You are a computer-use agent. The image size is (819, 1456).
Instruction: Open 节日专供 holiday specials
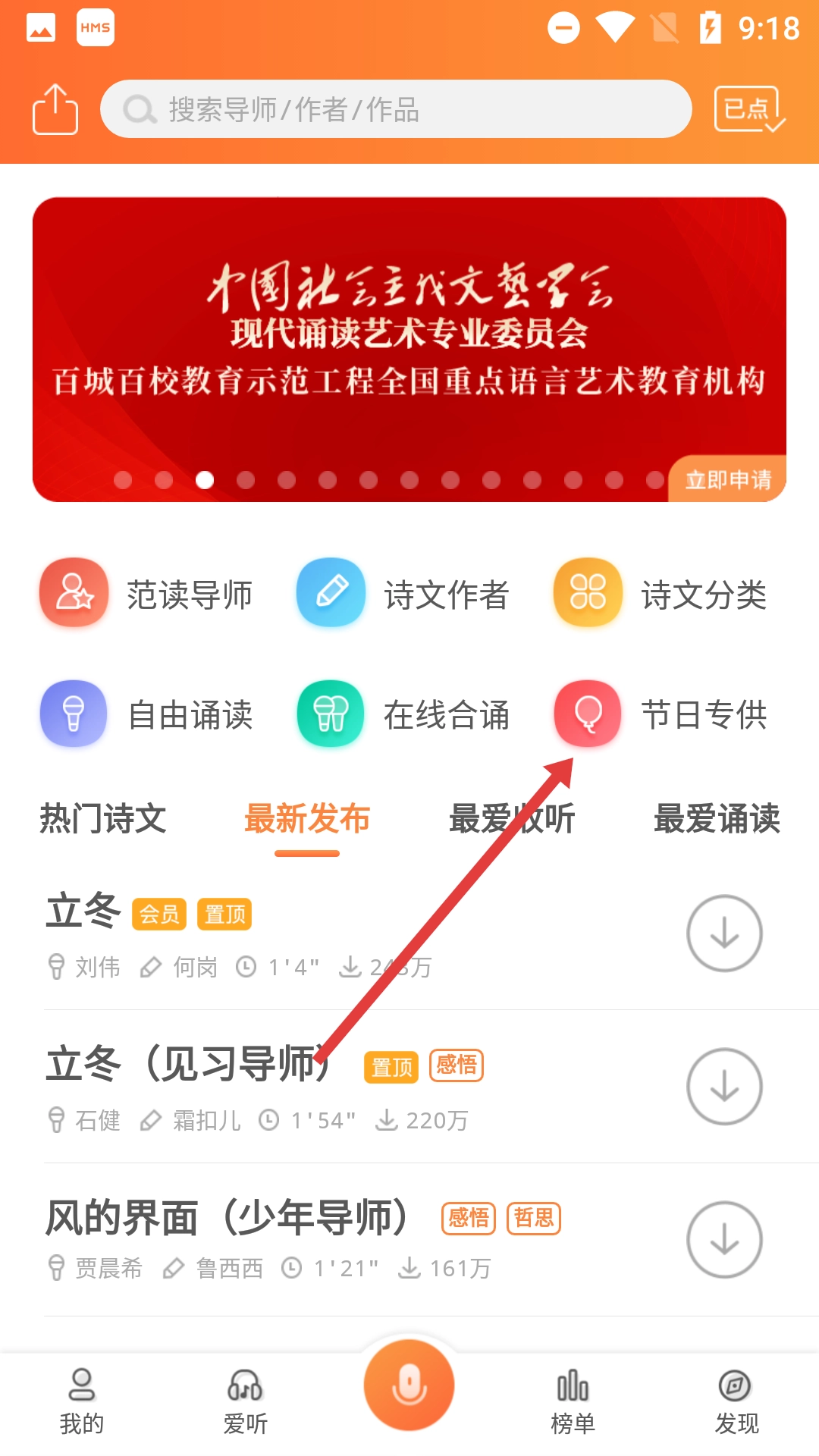[x=661, y=714]
